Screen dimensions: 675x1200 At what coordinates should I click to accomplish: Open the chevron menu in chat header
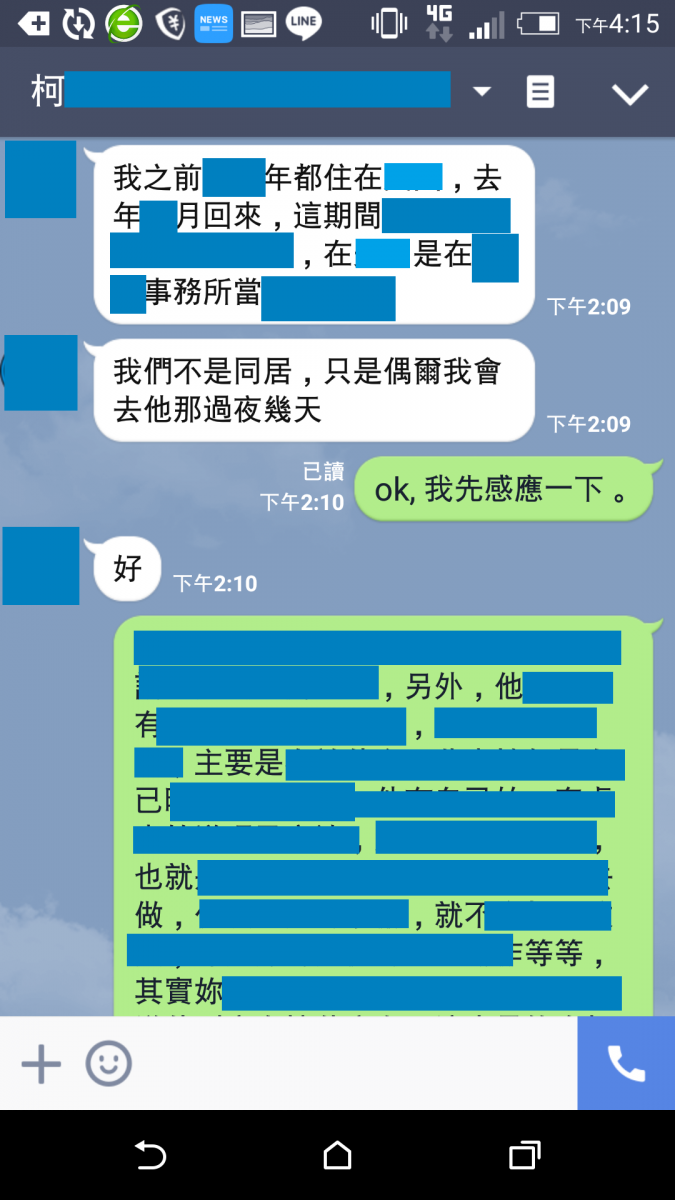point(630,93)
